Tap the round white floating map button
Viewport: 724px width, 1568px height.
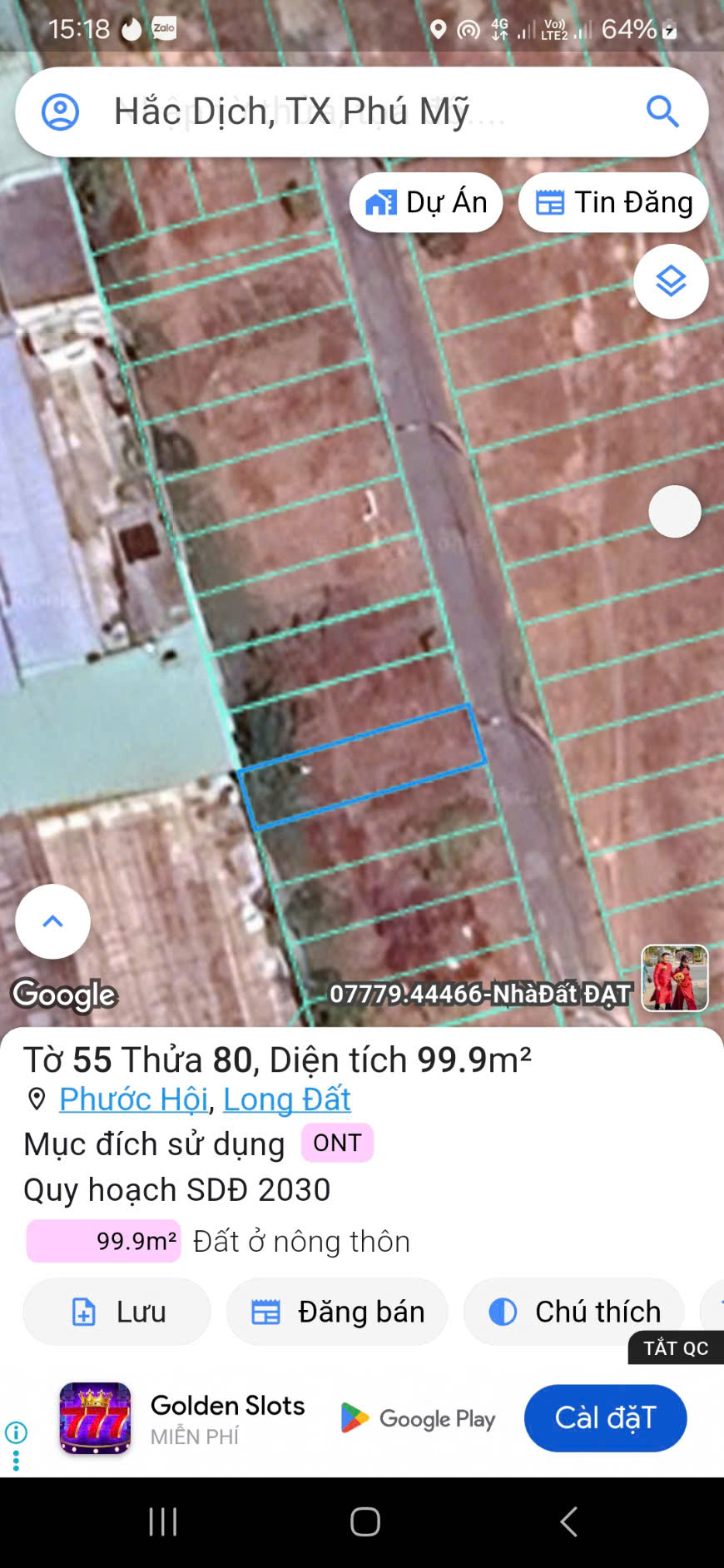(675, 511)
